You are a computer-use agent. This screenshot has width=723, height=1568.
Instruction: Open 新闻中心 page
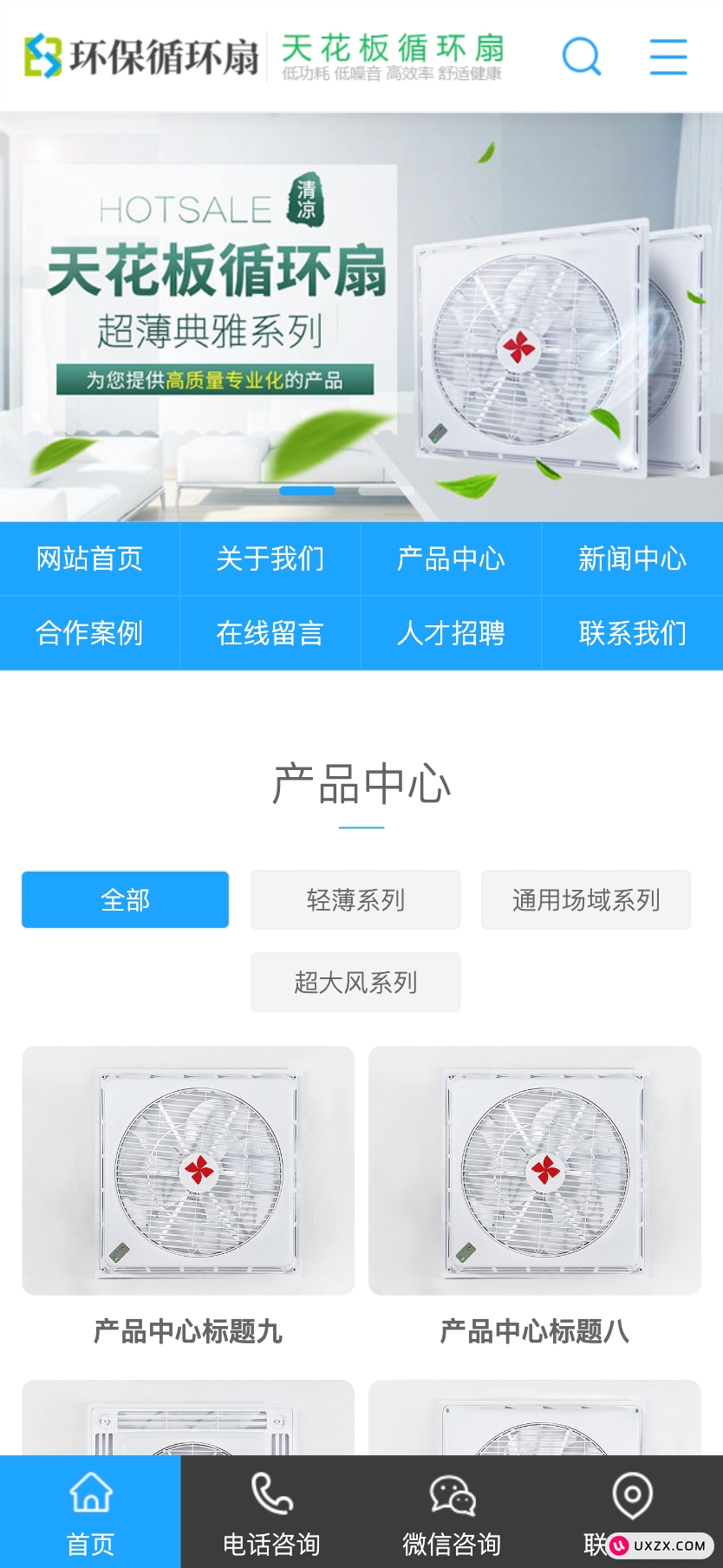coord(632,559)
